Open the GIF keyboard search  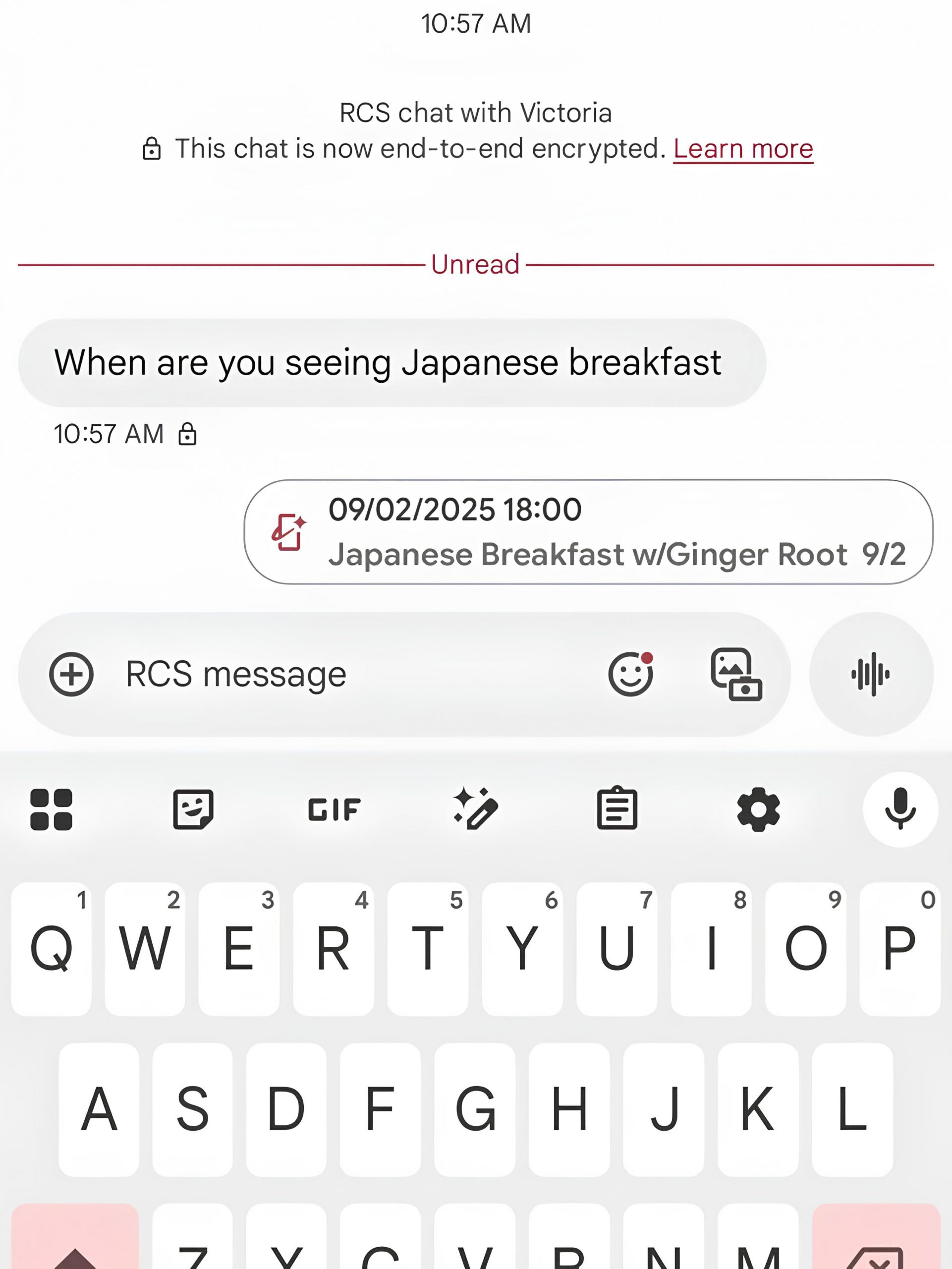tap(335, 809)
